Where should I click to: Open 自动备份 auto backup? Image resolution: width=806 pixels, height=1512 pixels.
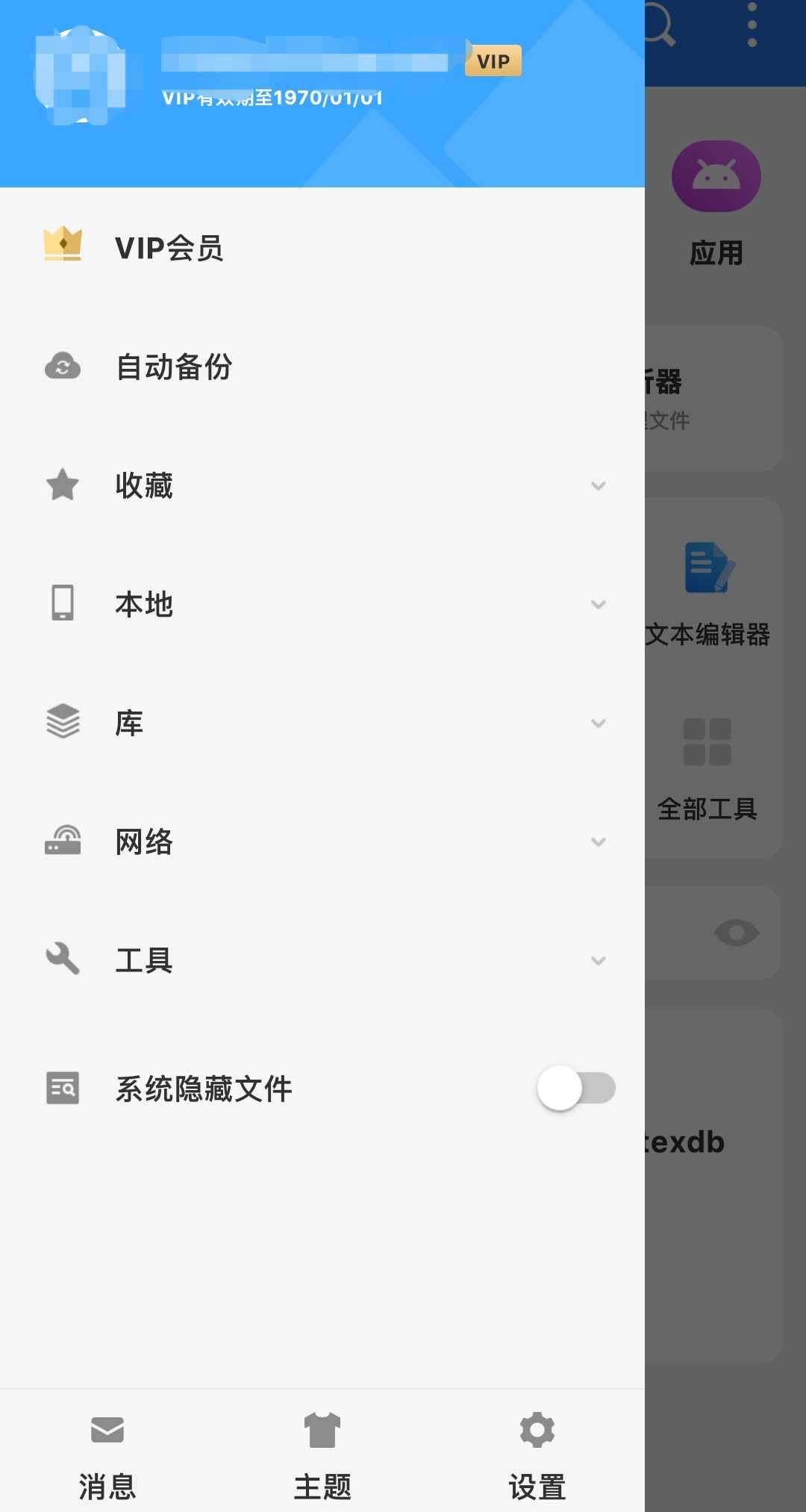pos(322,367)
